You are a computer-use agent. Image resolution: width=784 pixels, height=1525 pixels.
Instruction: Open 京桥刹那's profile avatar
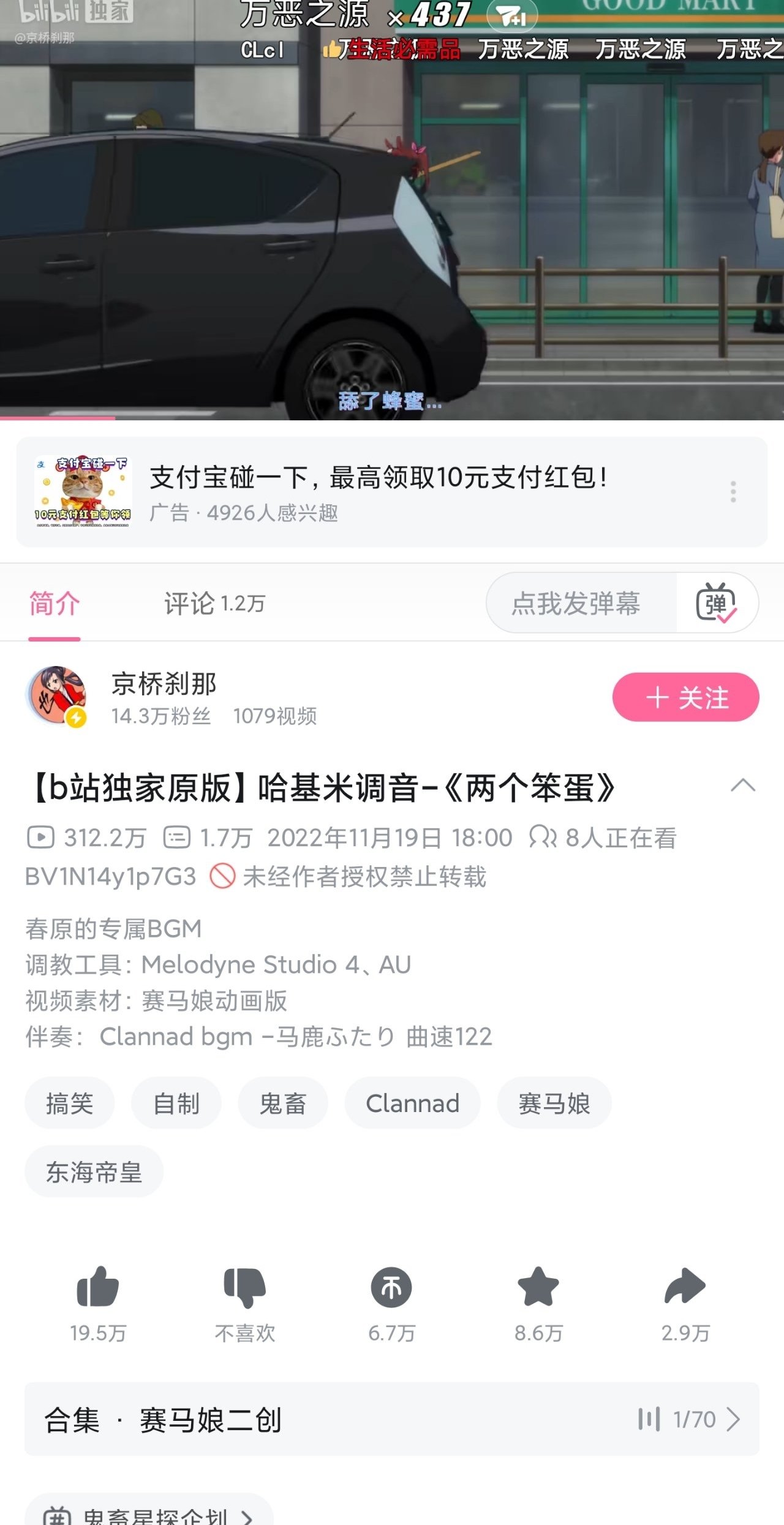(x=57, y=697)
